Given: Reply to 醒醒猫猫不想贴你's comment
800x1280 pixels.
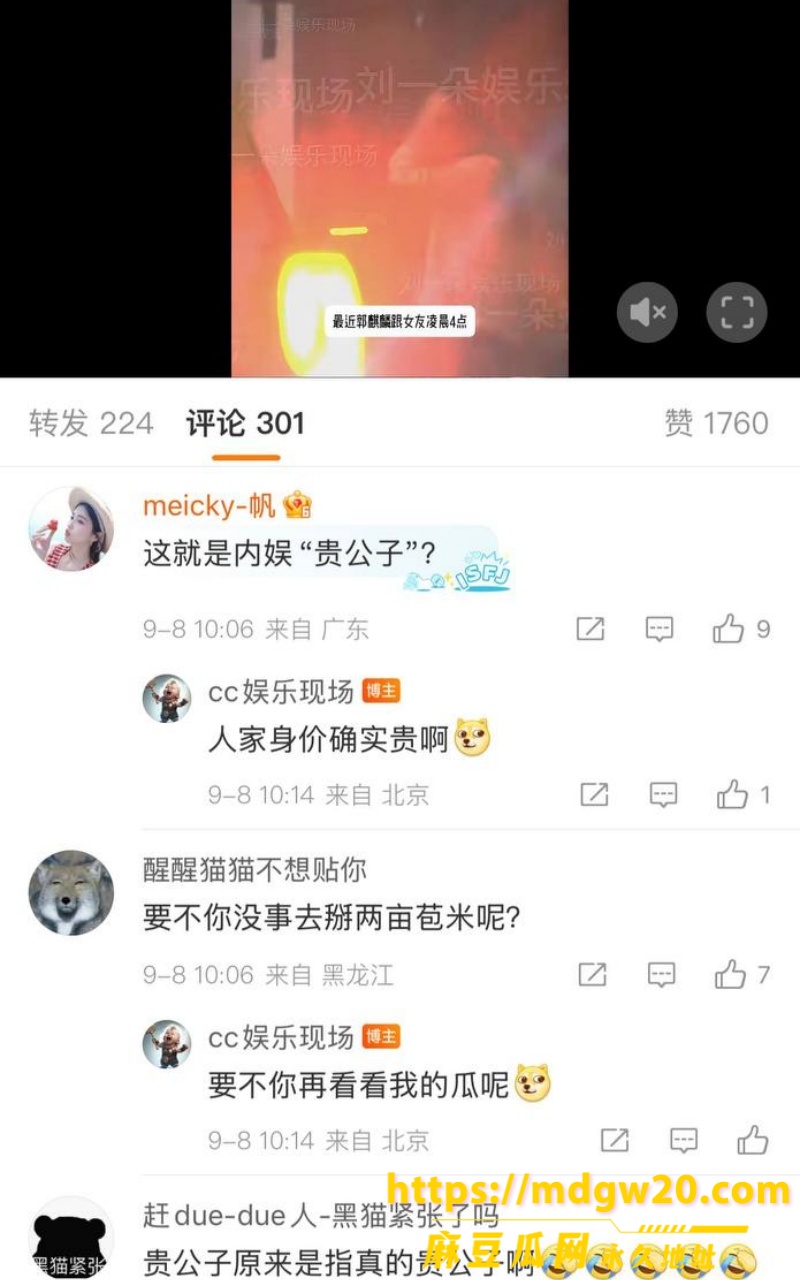Looking at the screenshot, I should tap(660, 974).
